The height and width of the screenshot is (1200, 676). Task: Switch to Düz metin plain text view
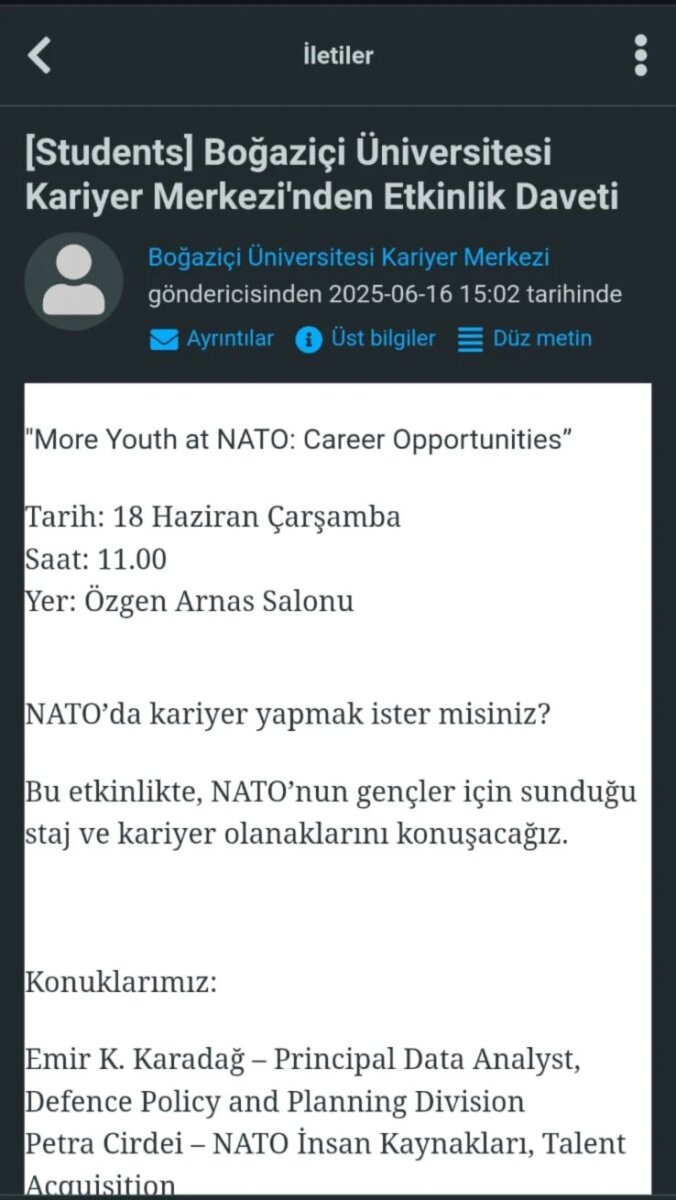525,339
